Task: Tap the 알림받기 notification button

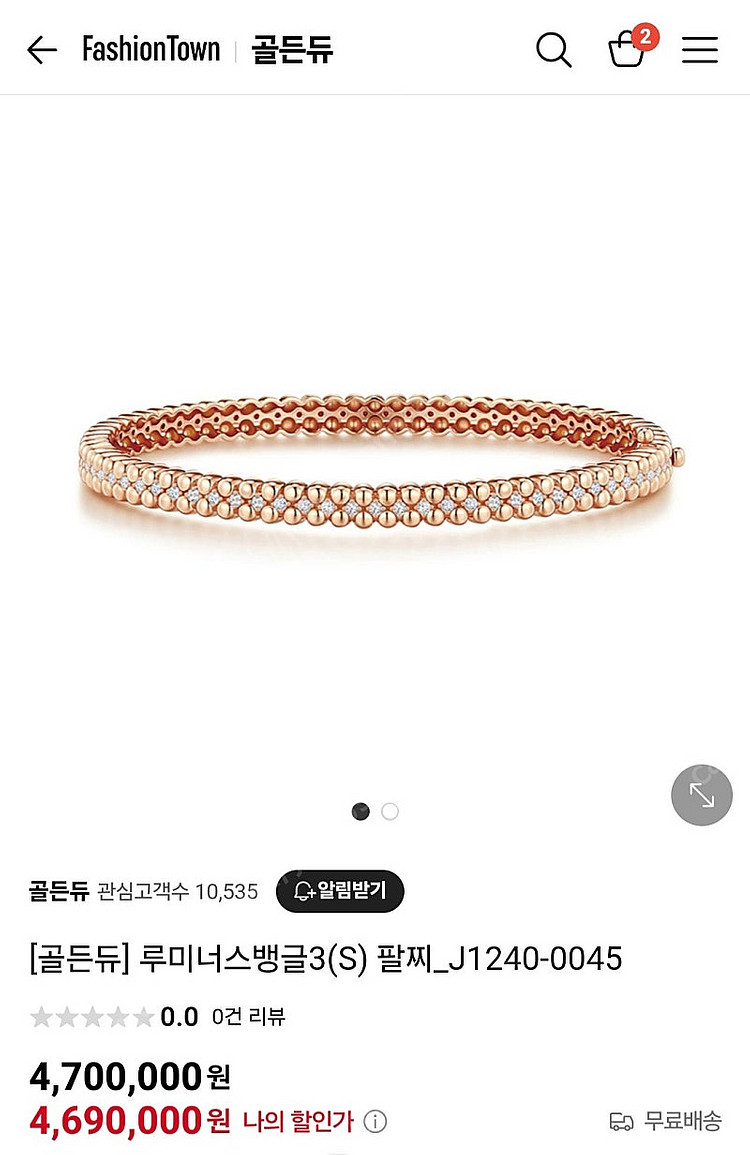Action: tap(340, 890)
